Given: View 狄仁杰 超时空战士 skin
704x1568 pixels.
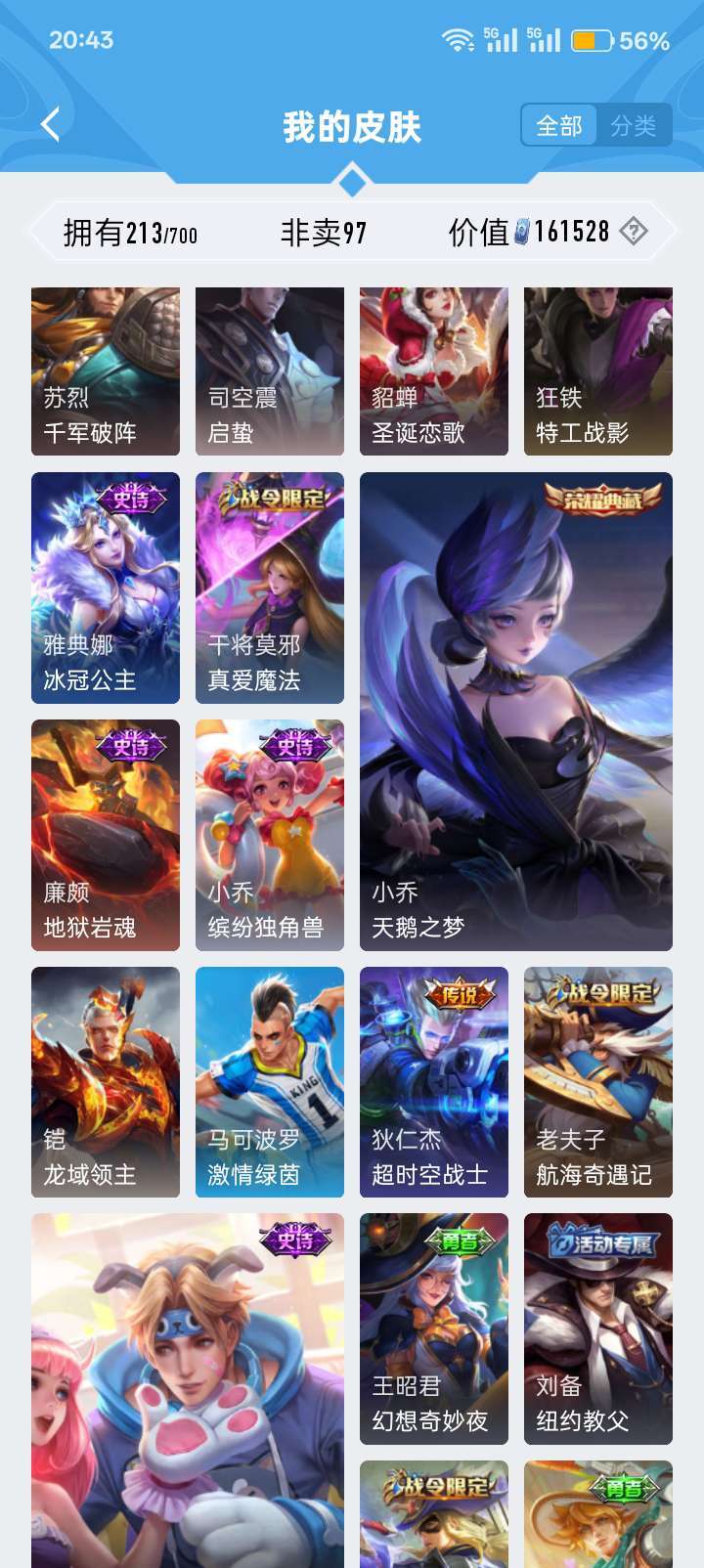Looking at the screenshot, I should pos(434,1082).
